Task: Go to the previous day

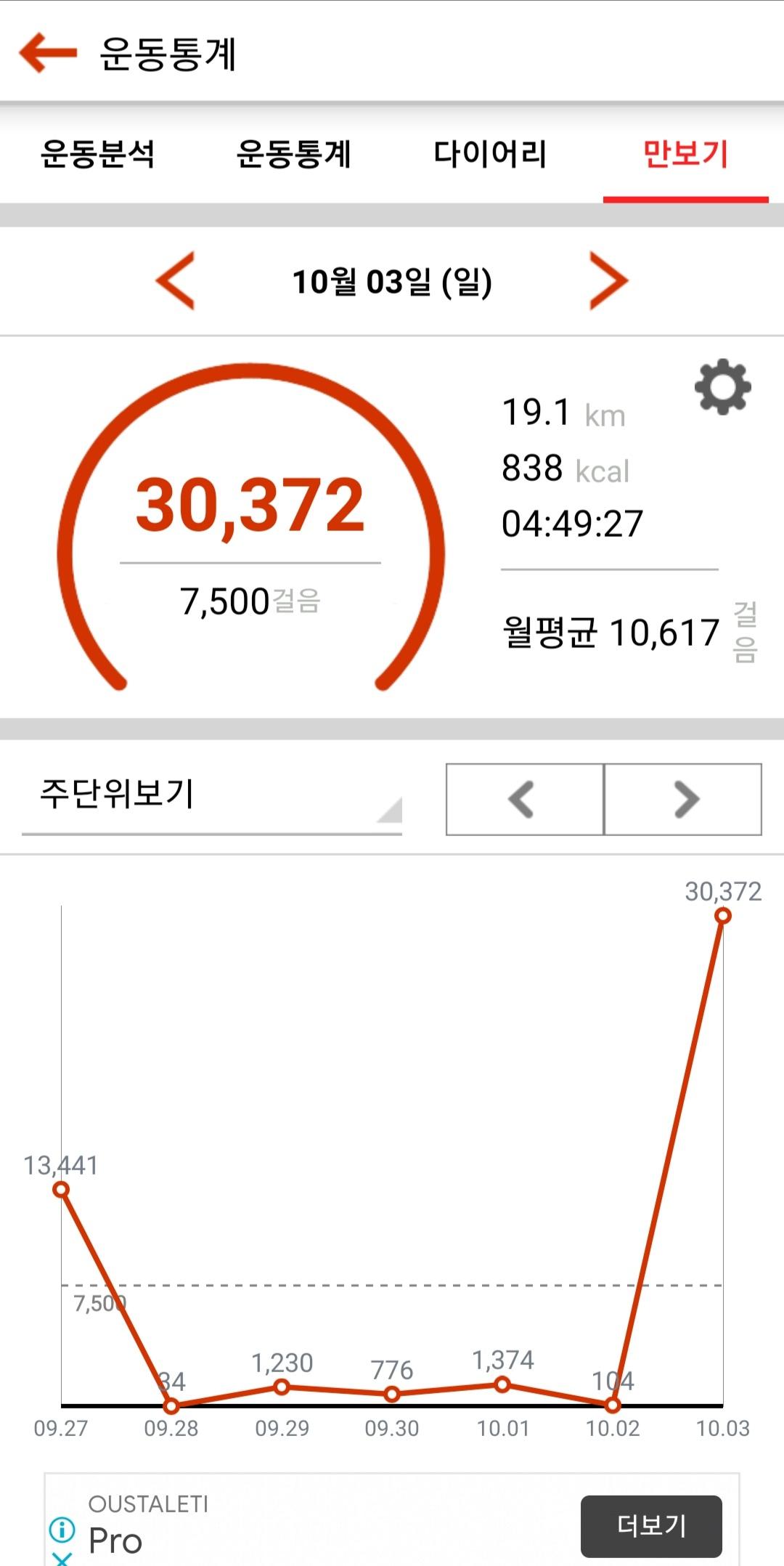Action: tap(176, 281)
